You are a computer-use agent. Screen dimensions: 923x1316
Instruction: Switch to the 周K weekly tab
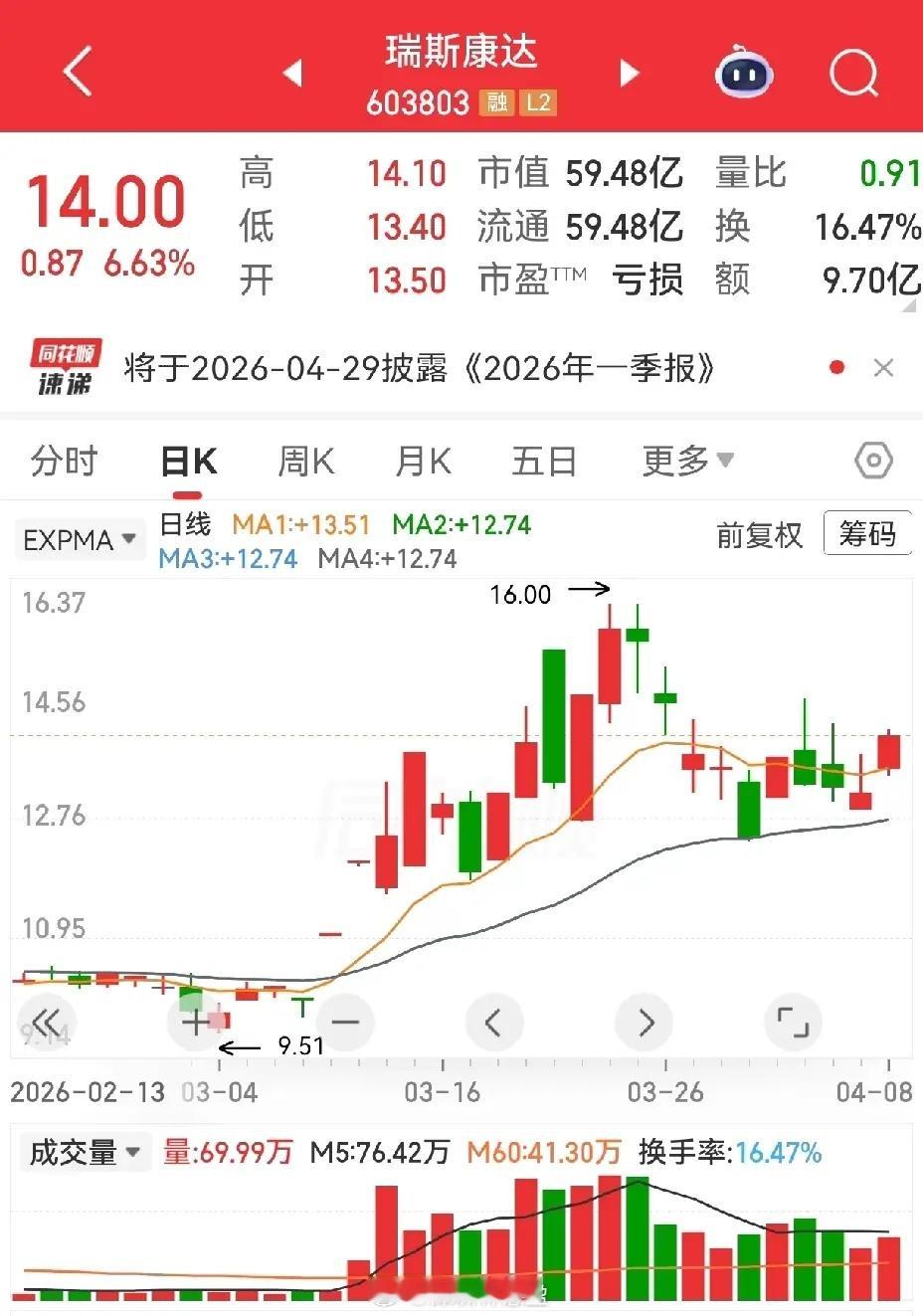point(304,461)
